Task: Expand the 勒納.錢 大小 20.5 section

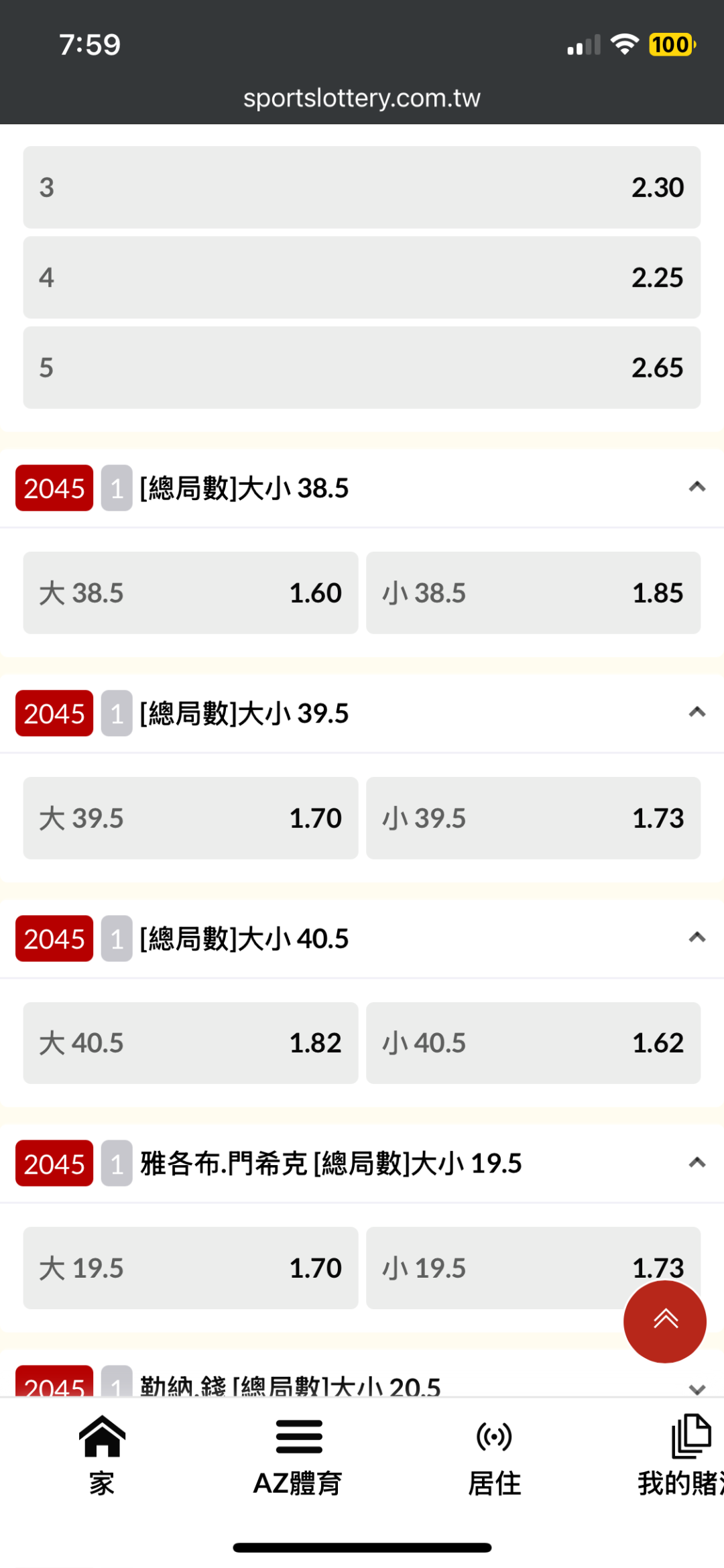Action: coord(697,1388)
